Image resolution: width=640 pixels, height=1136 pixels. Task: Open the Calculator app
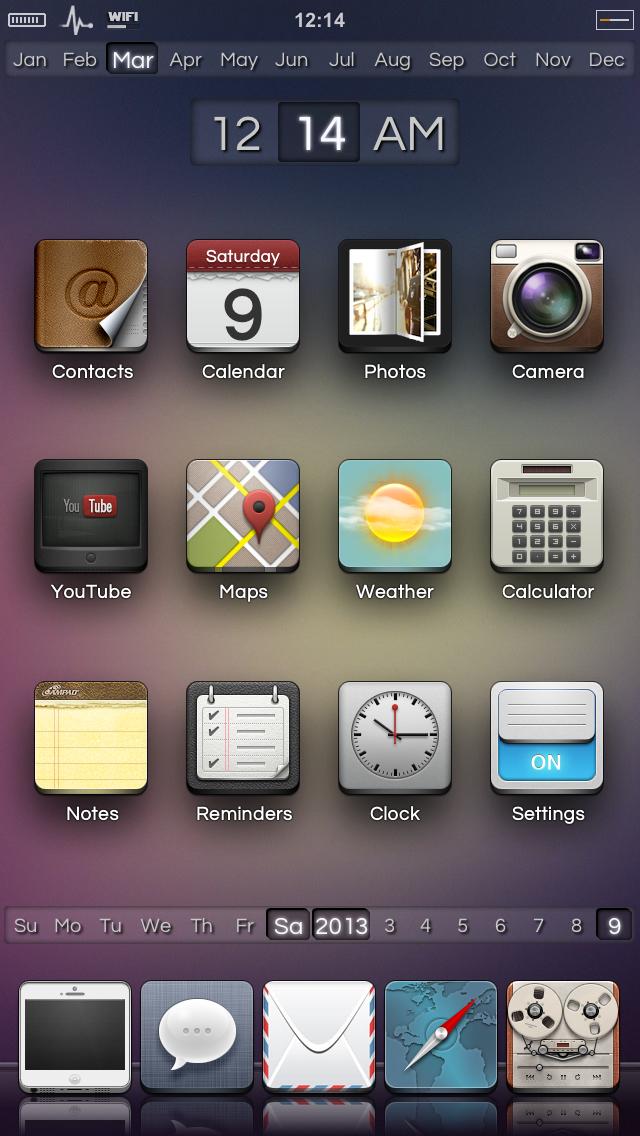pos(547,515)
